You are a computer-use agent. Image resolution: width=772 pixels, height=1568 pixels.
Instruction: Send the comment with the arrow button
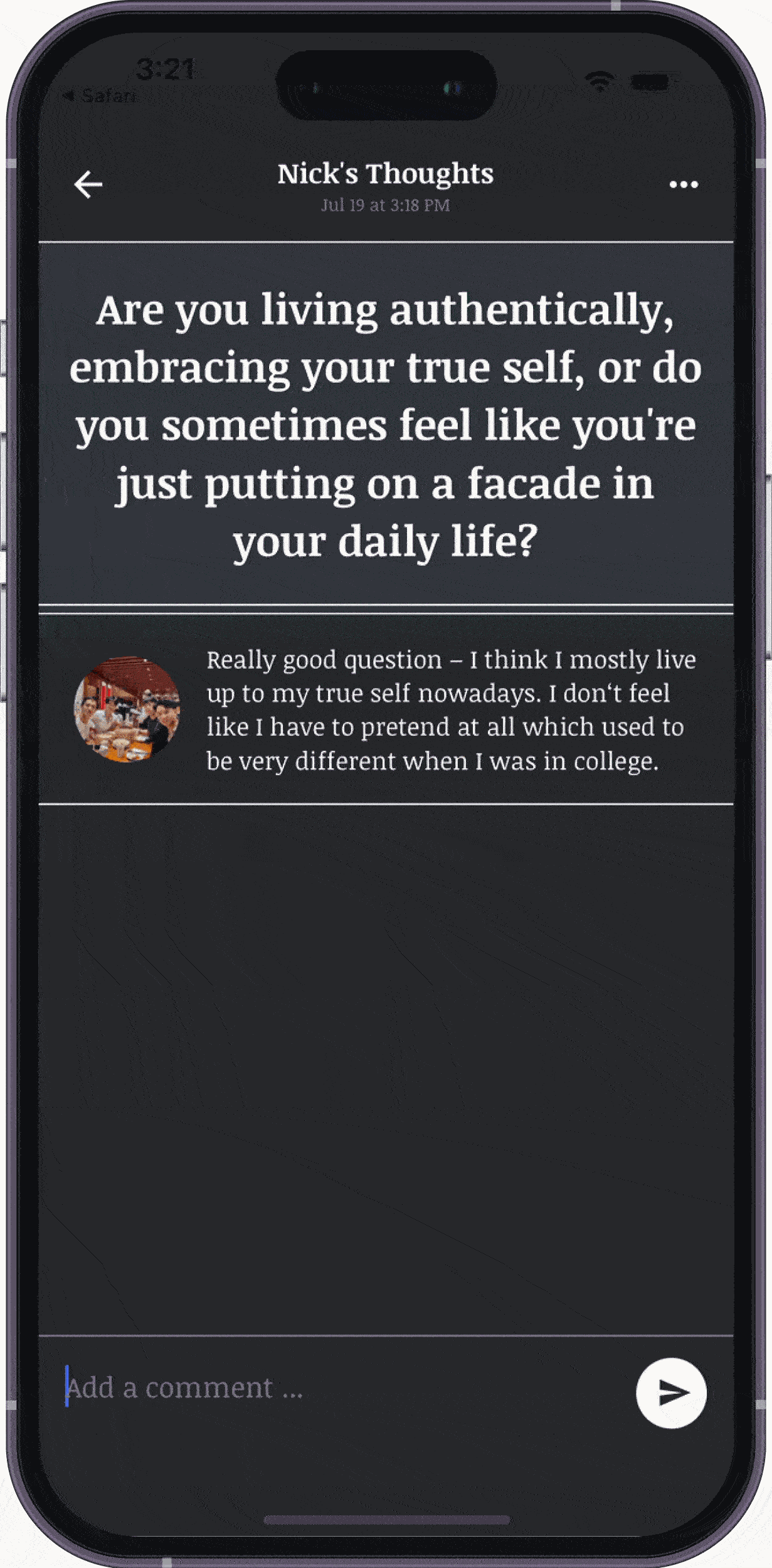coord(670,1393)
